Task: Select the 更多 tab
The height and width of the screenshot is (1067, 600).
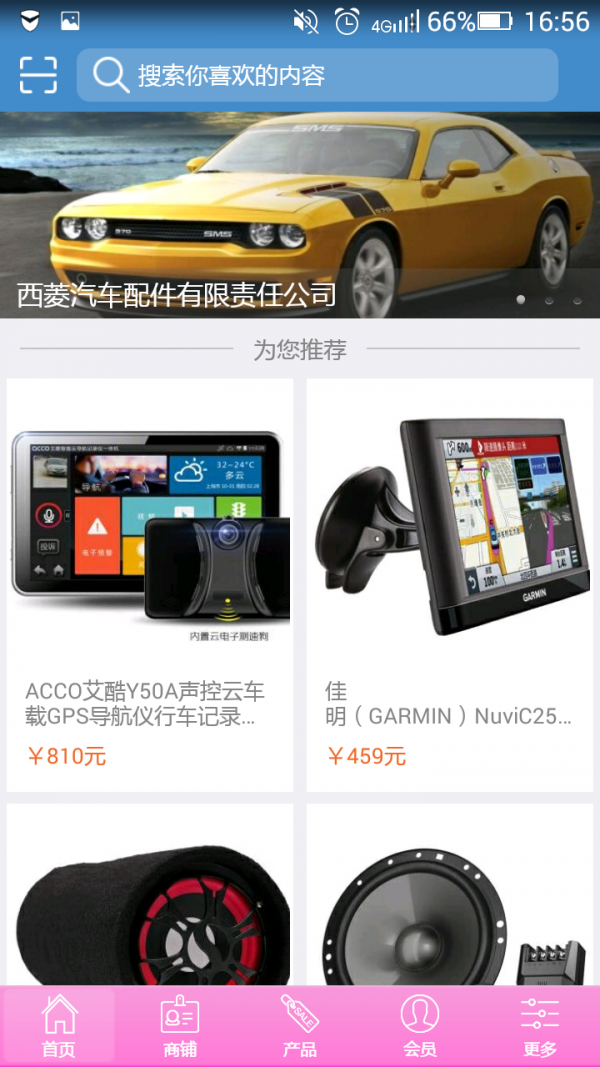Action: pyautogui.click(x=540, y=1026)
